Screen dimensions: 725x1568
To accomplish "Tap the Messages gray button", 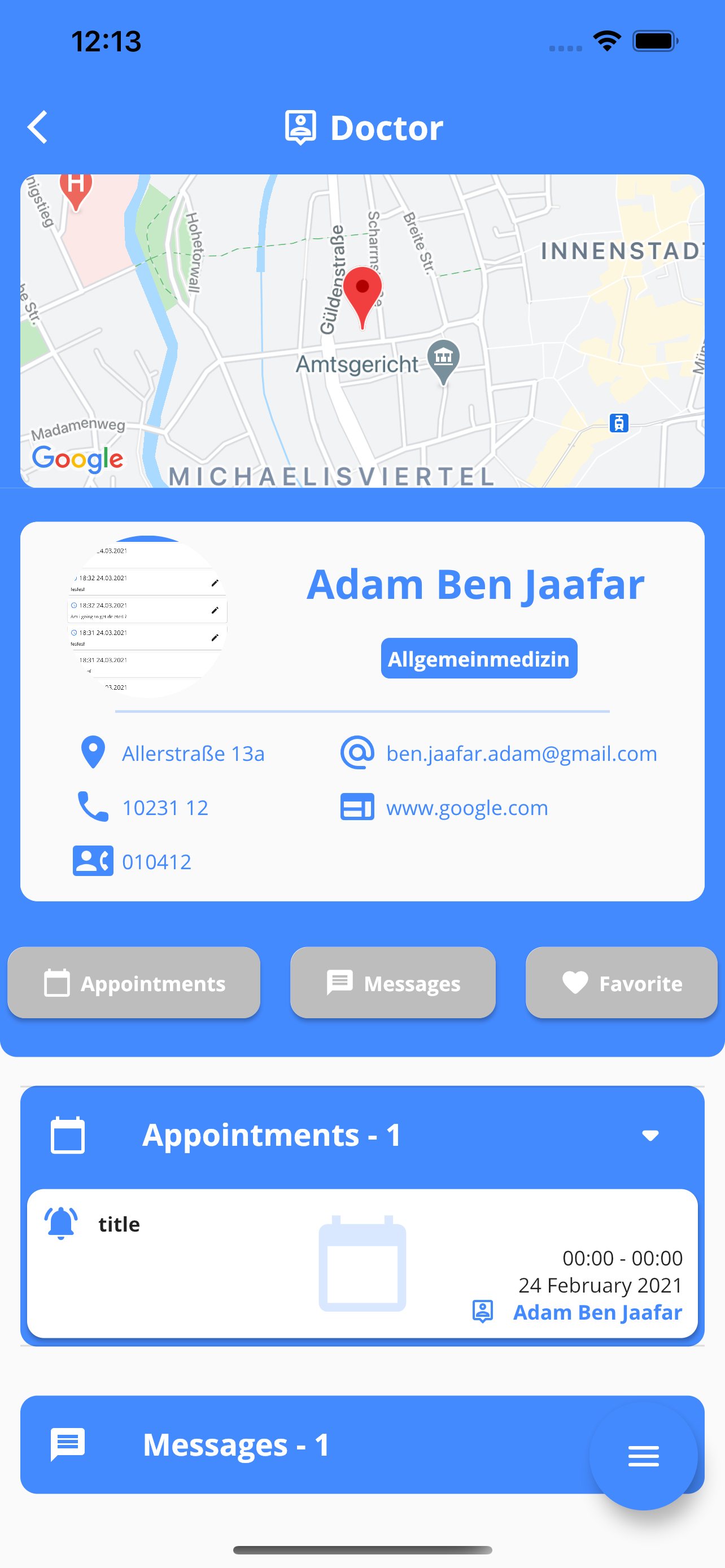I will [392, 983].
